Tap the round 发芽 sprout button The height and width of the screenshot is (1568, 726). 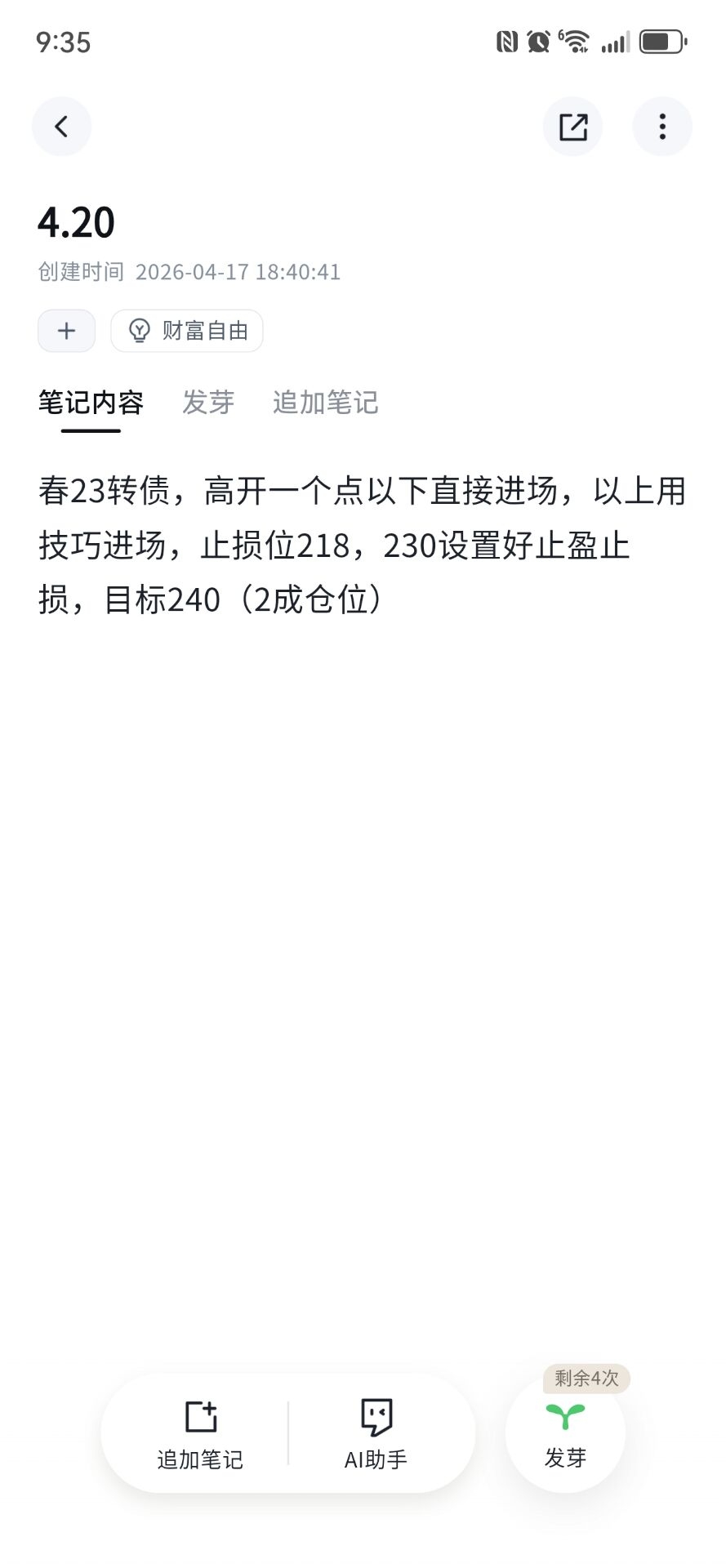point(565,1433)
